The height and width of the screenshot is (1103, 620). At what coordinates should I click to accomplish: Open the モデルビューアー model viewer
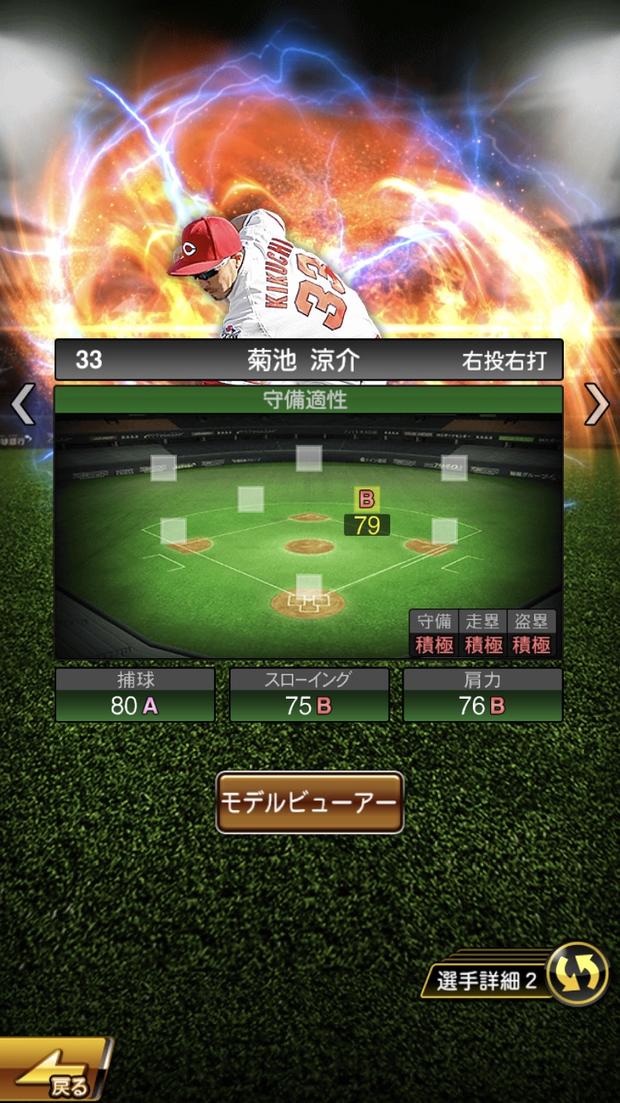[x=309, y=802]
